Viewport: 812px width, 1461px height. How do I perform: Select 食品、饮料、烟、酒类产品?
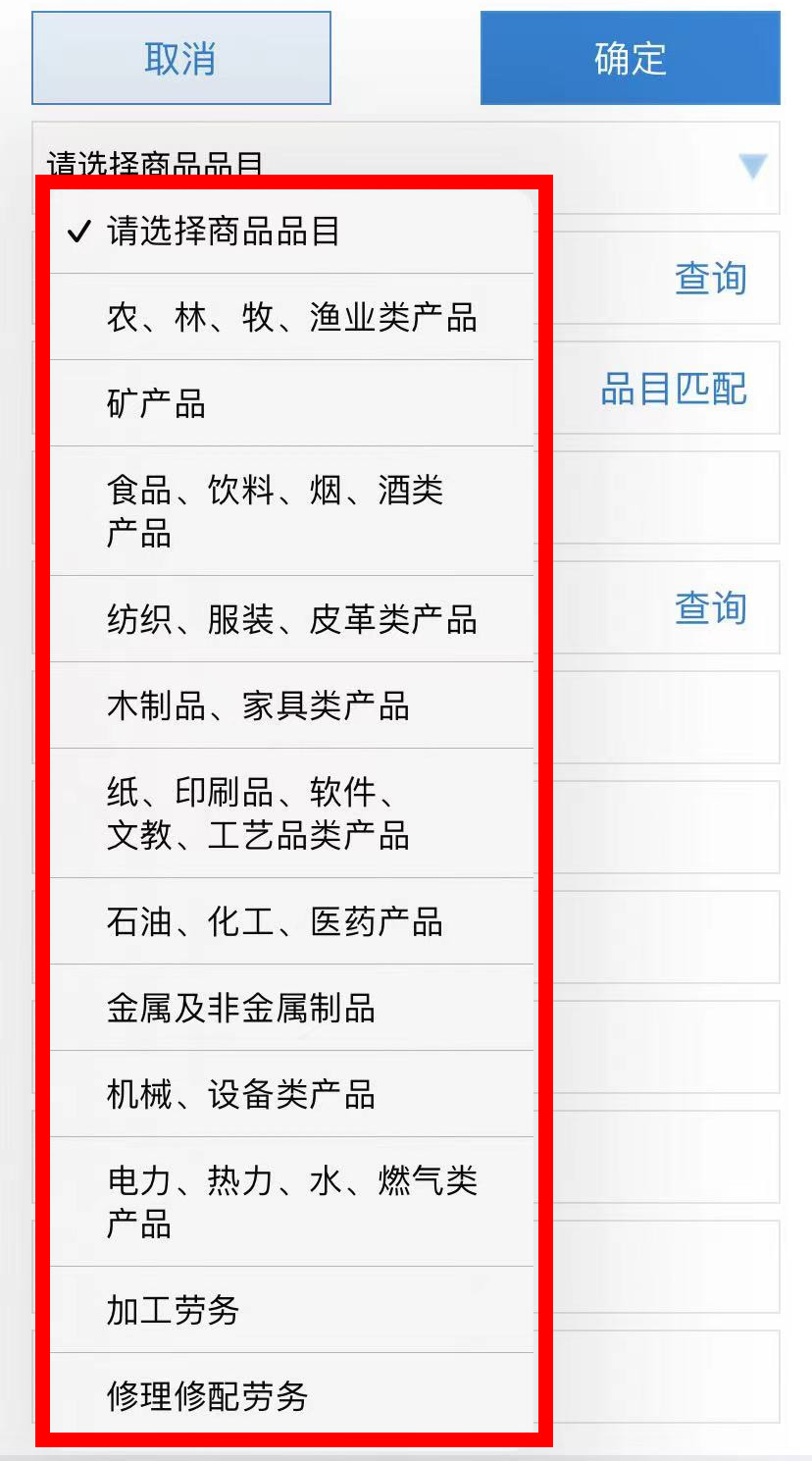click(x=292, y=511)
